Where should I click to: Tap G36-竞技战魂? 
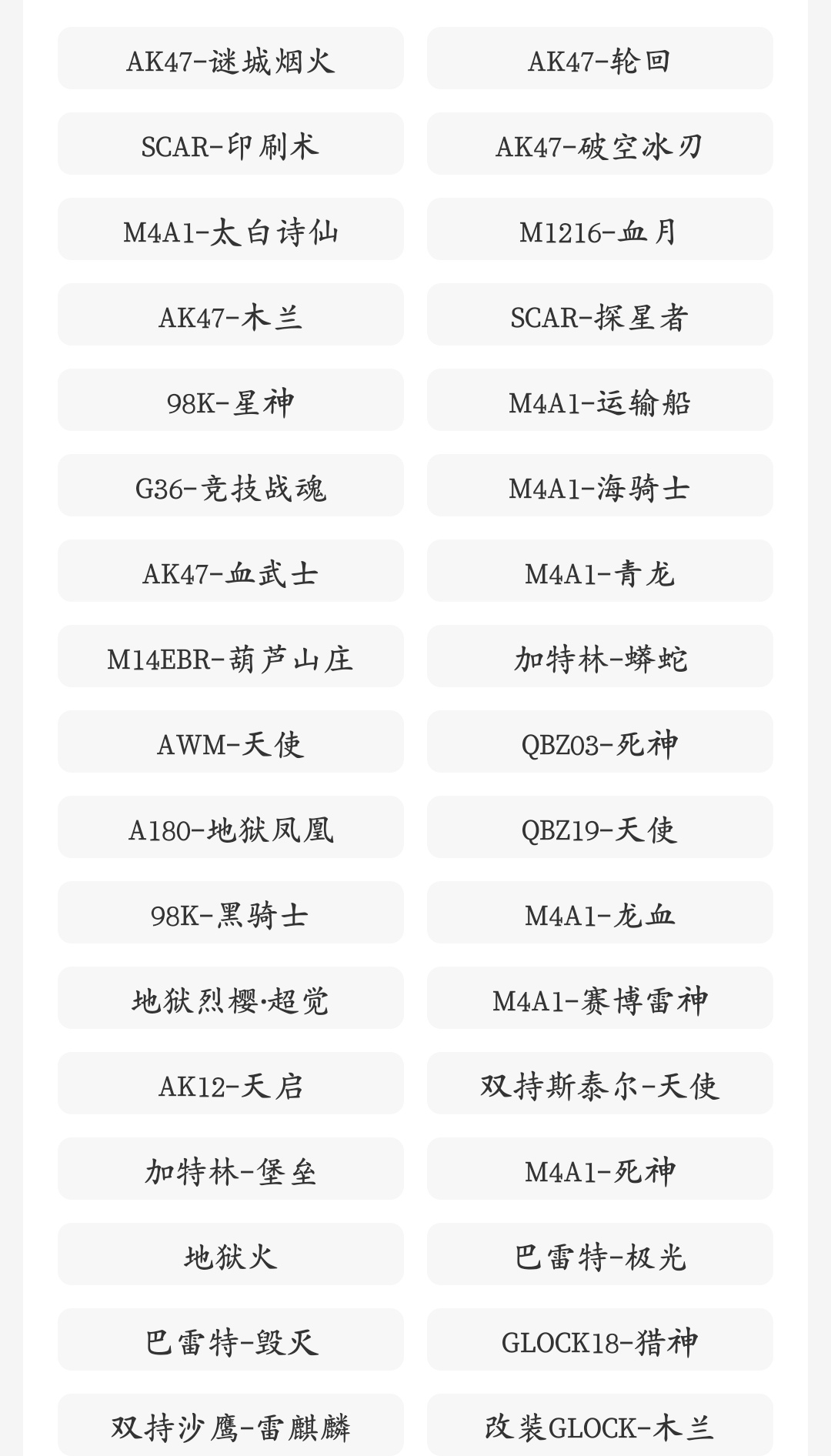[230, 486]
